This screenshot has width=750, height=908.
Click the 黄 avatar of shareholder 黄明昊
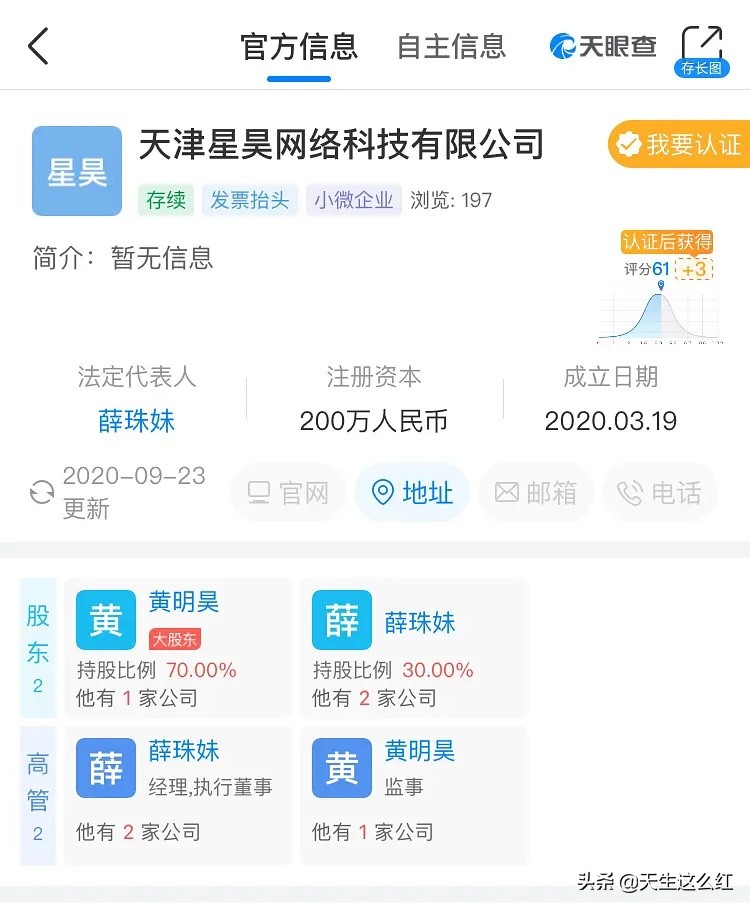pyautogui.click(x=105, y=619)
